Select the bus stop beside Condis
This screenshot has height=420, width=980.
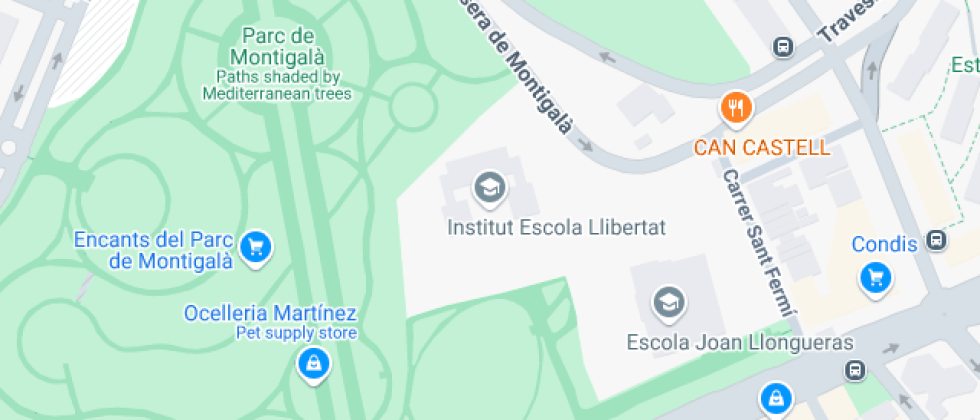pyautogui.click(x=936, y=240)
